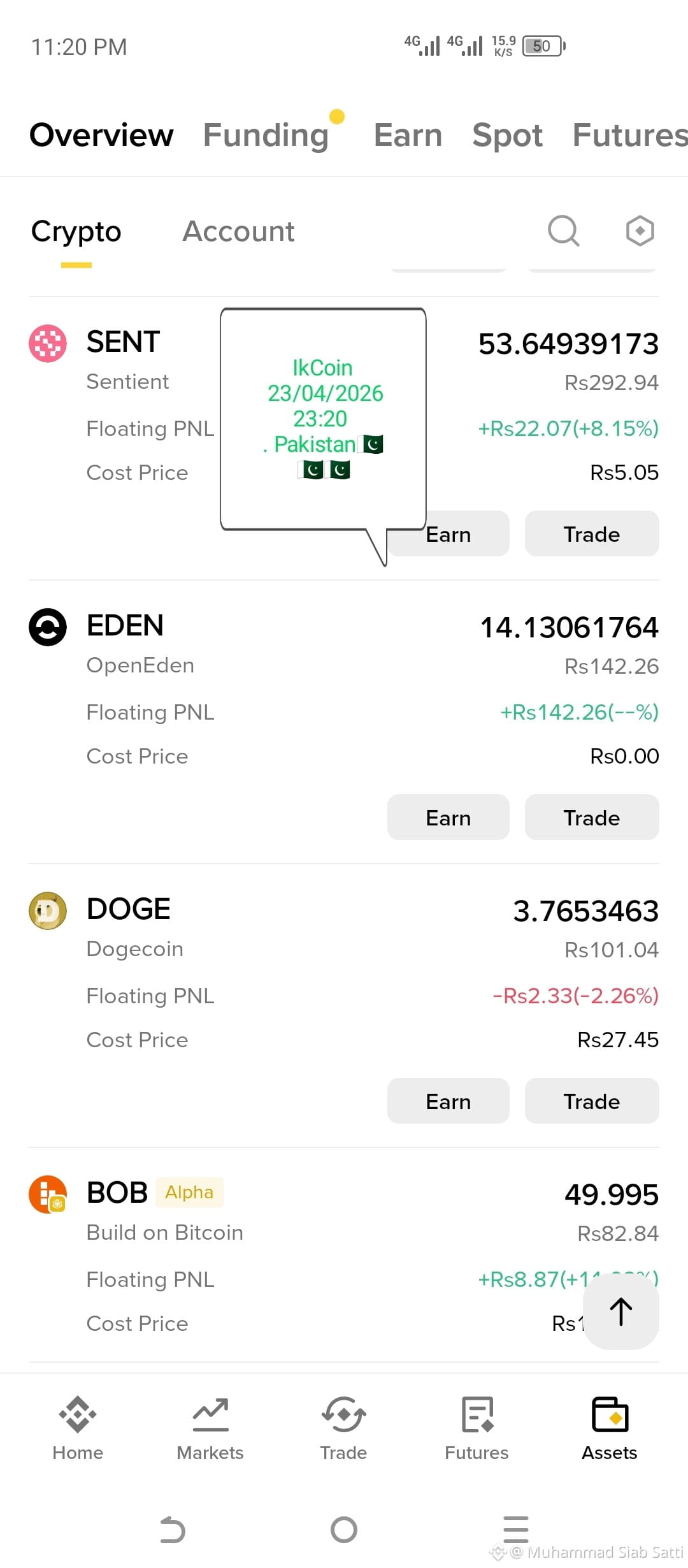
Task: Open Trade in bottom navigation
Action: 343,1428
